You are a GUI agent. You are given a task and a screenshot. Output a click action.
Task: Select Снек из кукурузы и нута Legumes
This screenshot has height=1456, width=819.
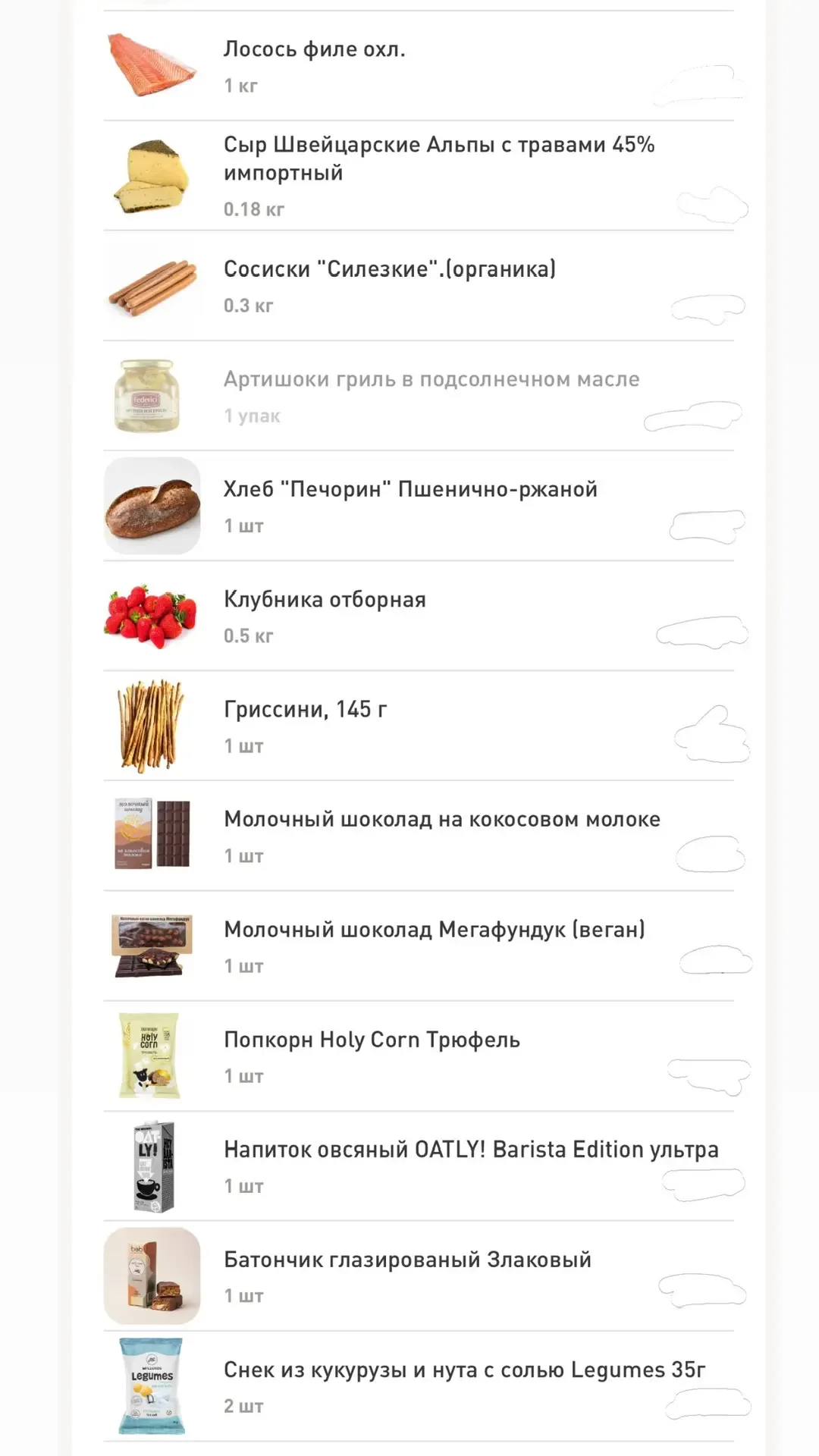point(464,1370)
